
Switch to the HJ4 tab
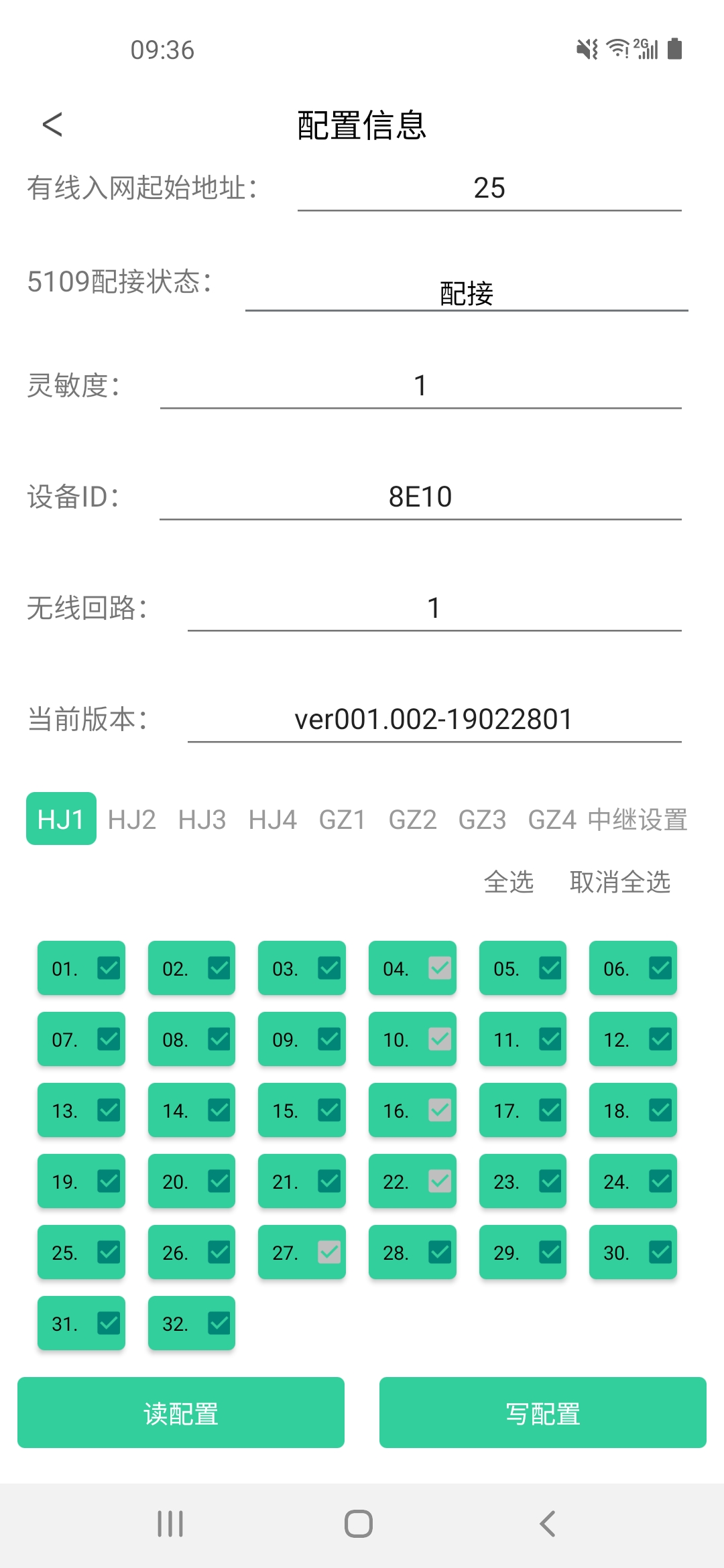(272, 819)
